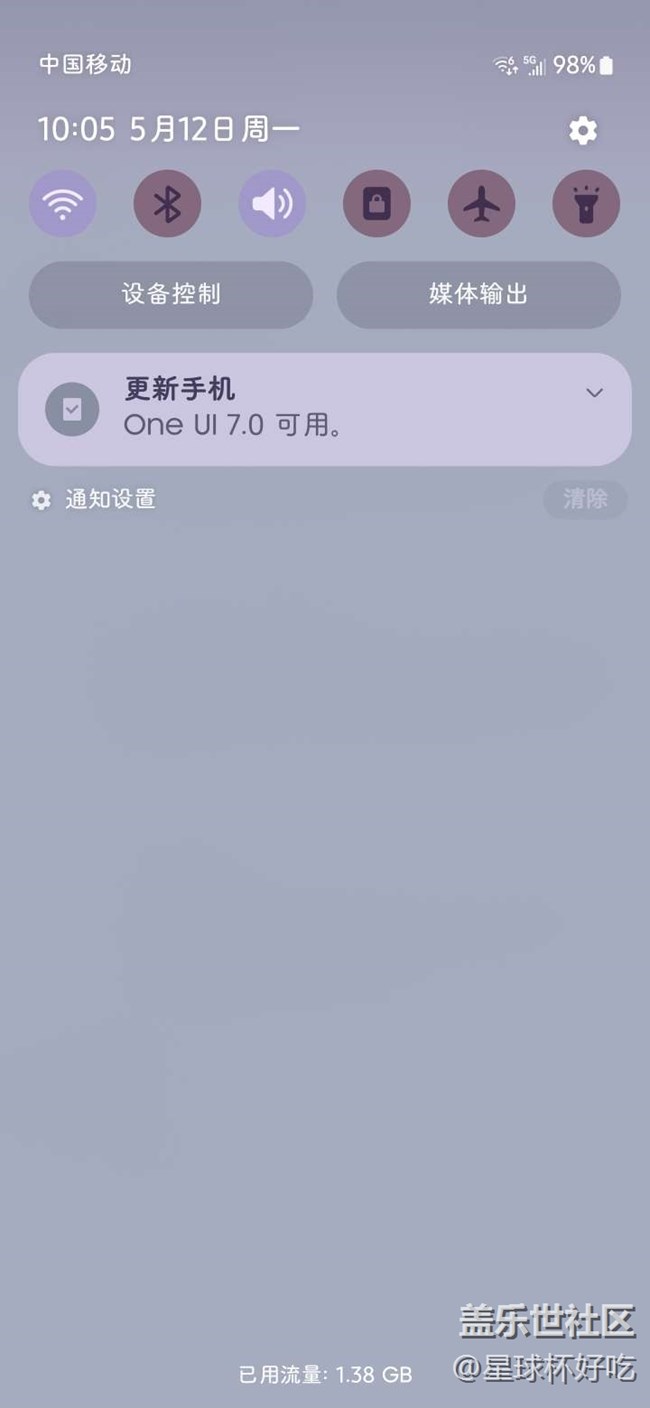Clear notifications with 清除
The image size is (650, 1408).
(x=585, y=499)
